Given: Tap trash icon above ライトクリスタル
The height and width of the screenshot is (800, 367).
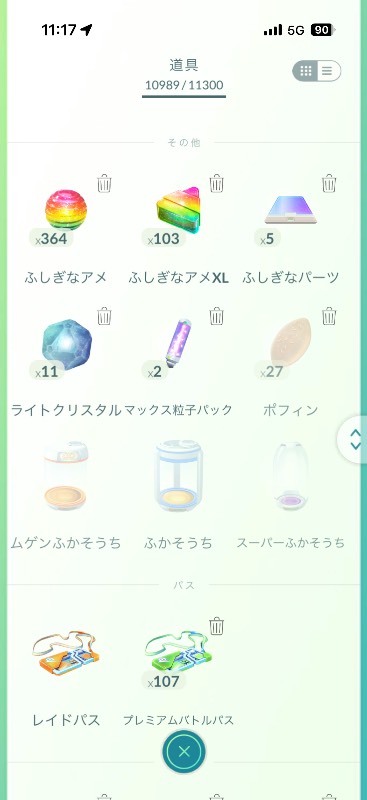Looking at the screenshot, I should click(x=105, y=316).
